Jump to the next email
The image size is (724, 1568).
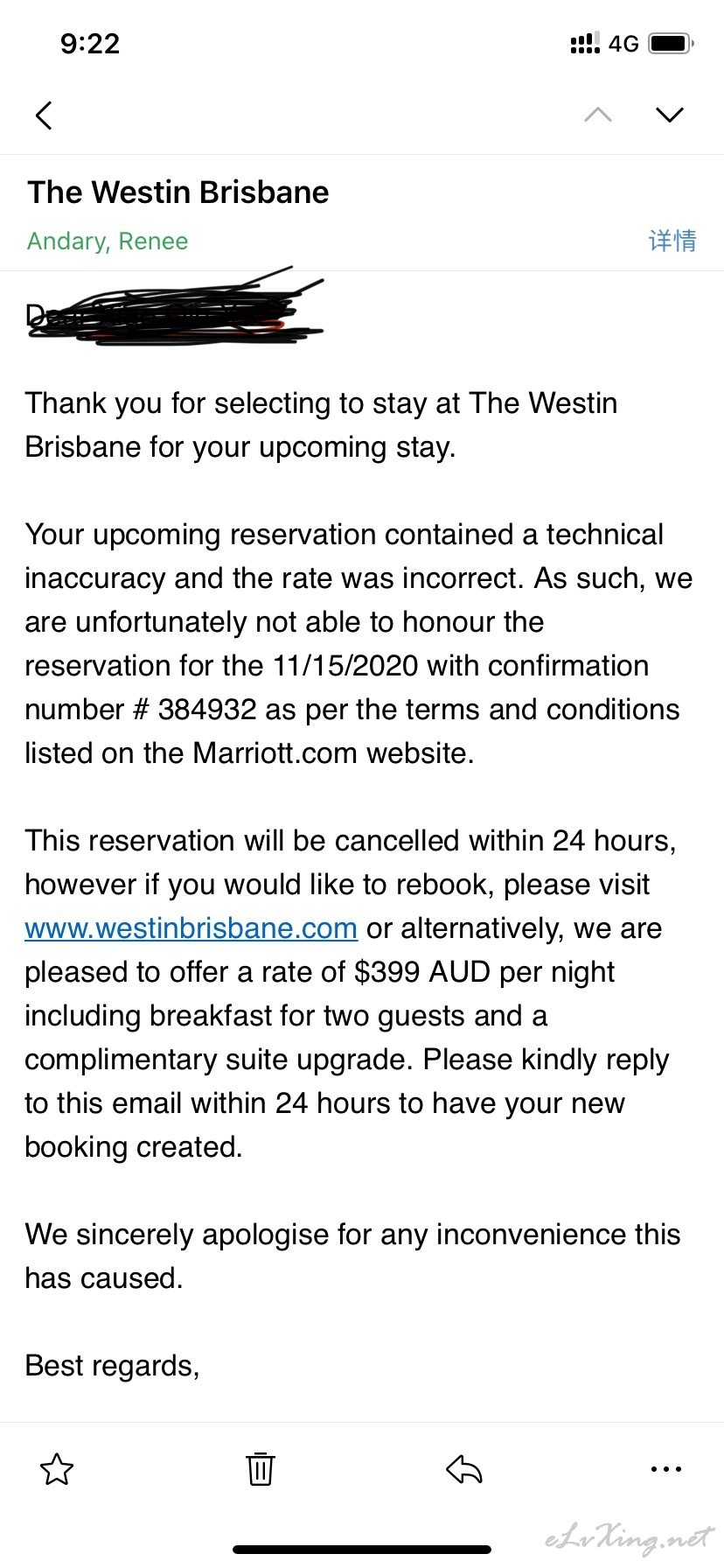pyautogui.click(x=669, y=115)
